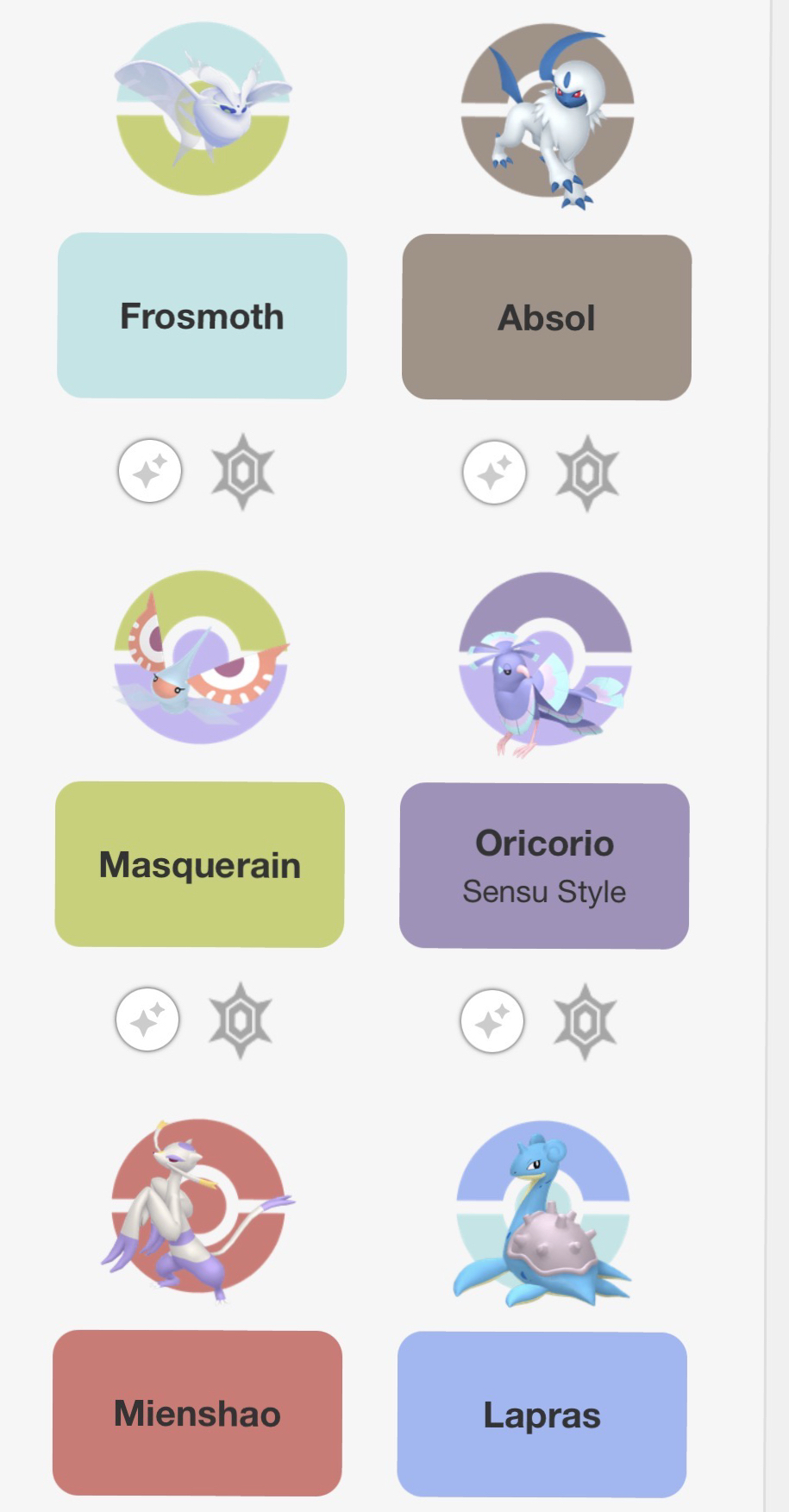Toggle the star badge under Masquerain
Screen dimensions: 789x1512
pos(241,1020)
